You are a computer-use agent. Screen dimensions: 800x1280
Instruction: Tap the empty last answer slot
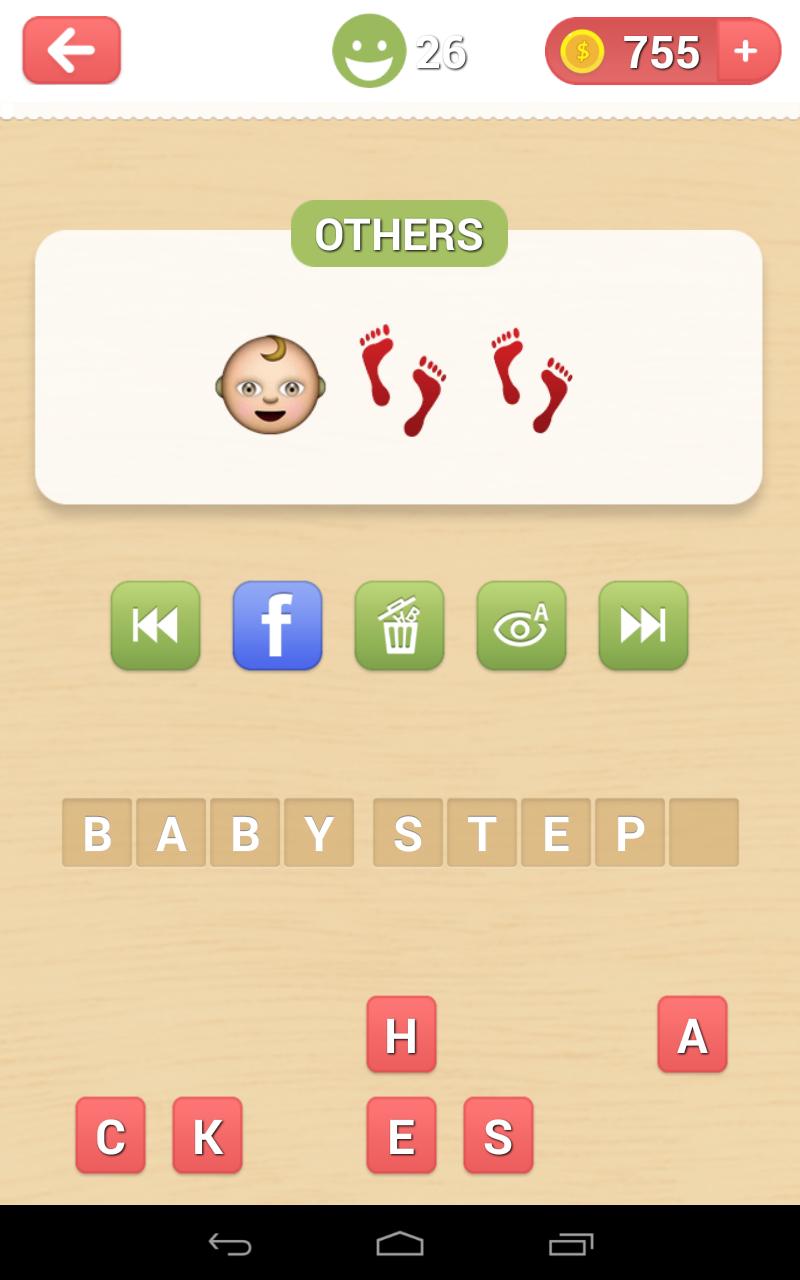tap(704, 832)
